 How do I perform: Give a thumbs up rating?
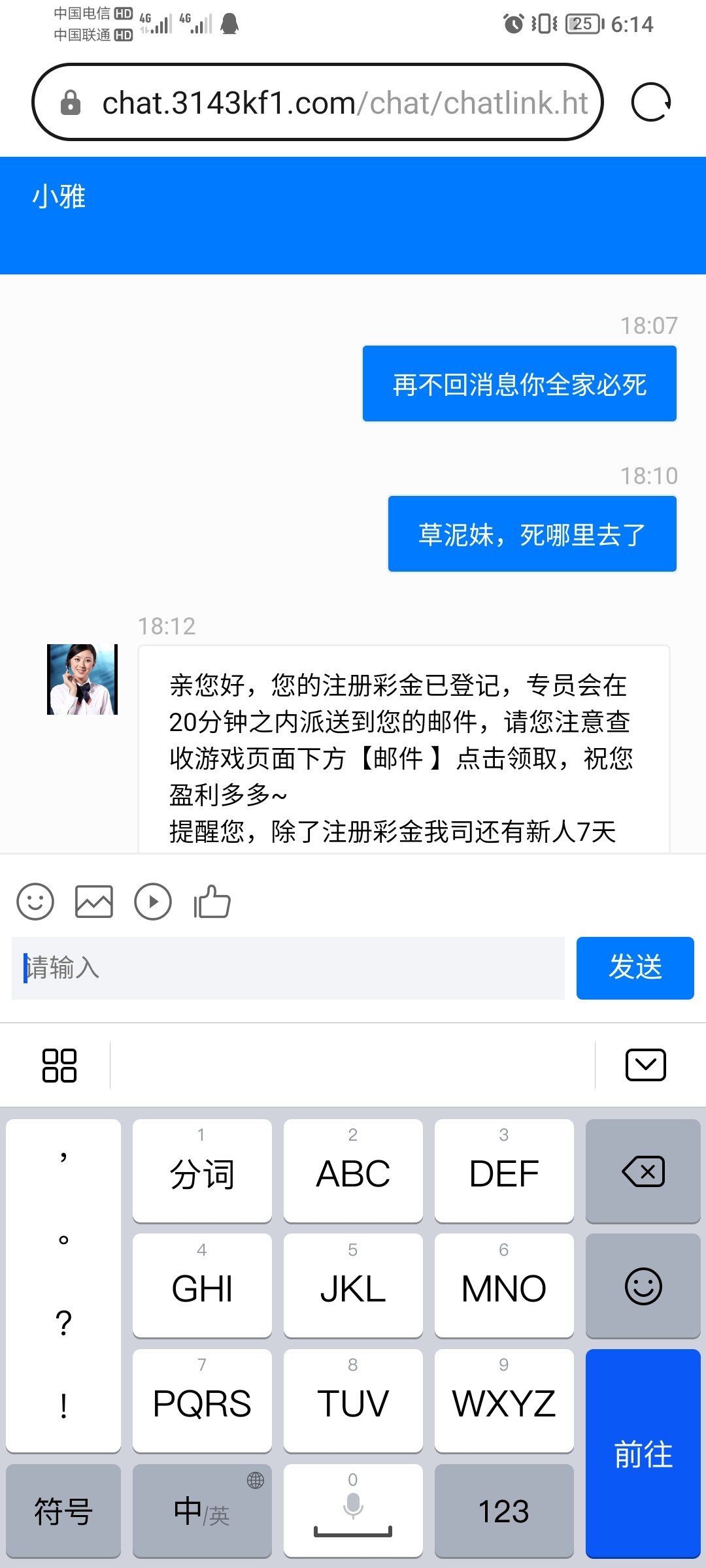click(x=210, y=902)
